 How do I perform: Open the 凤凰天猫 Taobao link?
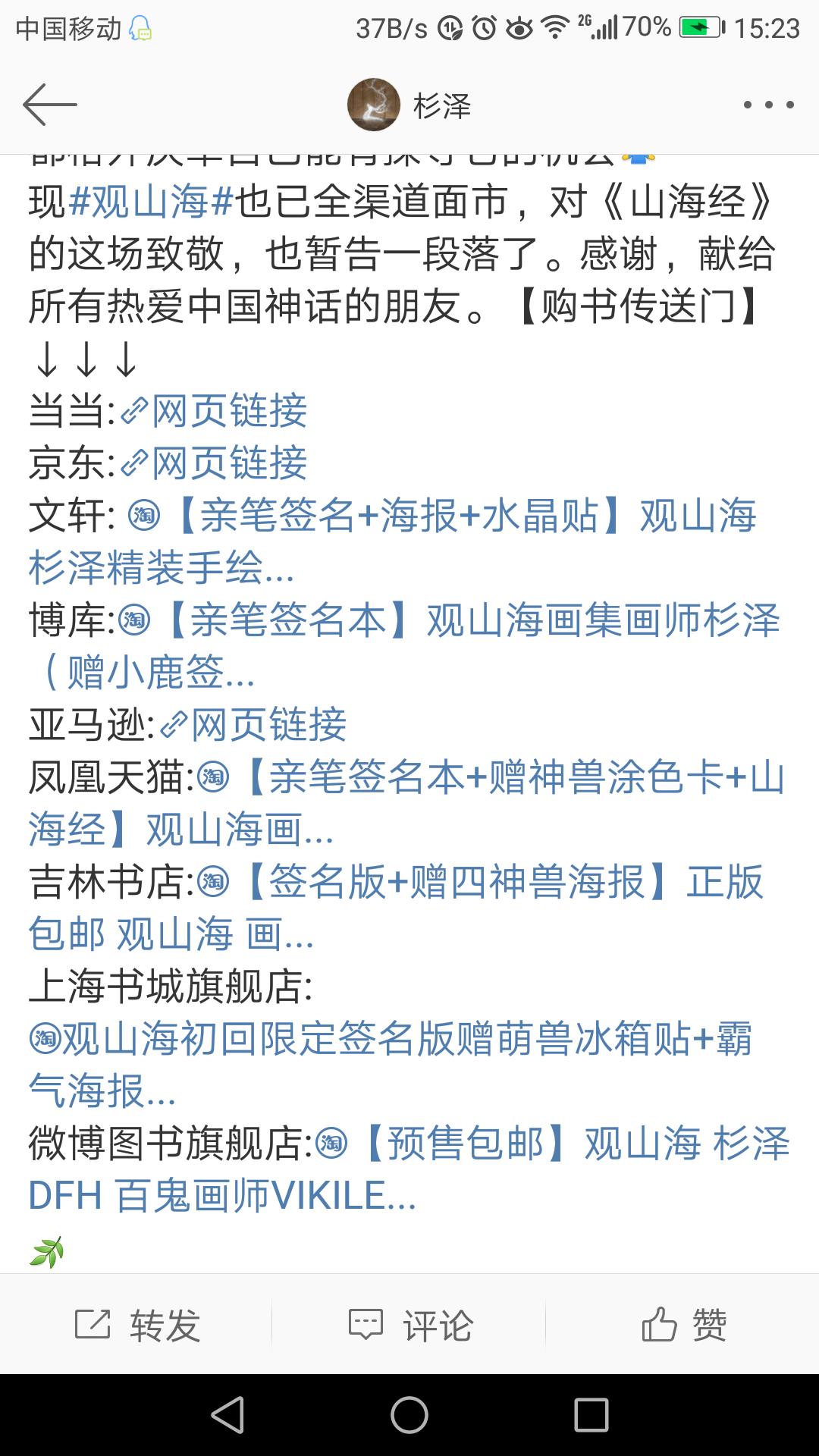(407, 803)
